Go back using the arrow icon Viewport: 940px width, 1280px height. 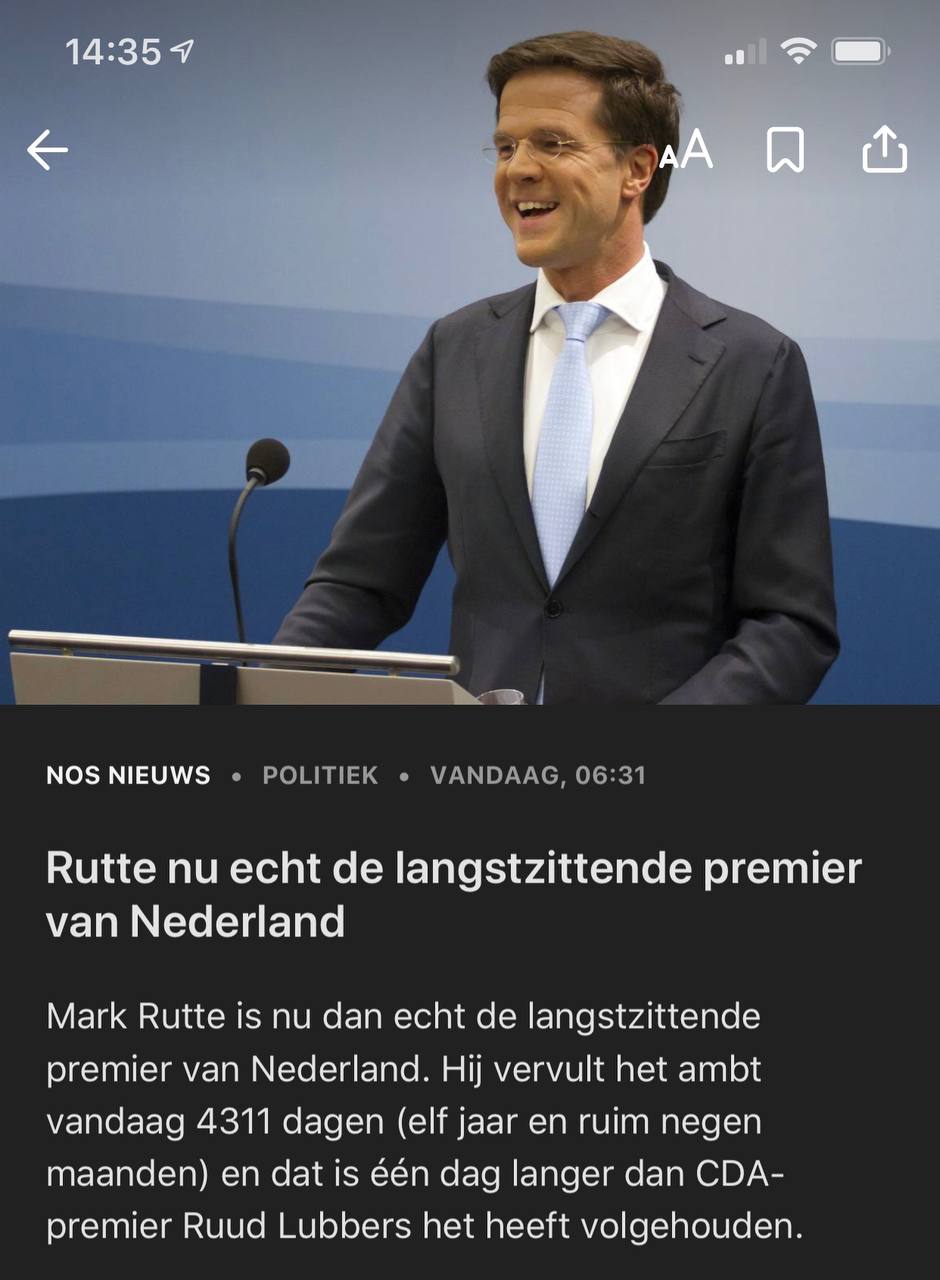coord(47,151)
